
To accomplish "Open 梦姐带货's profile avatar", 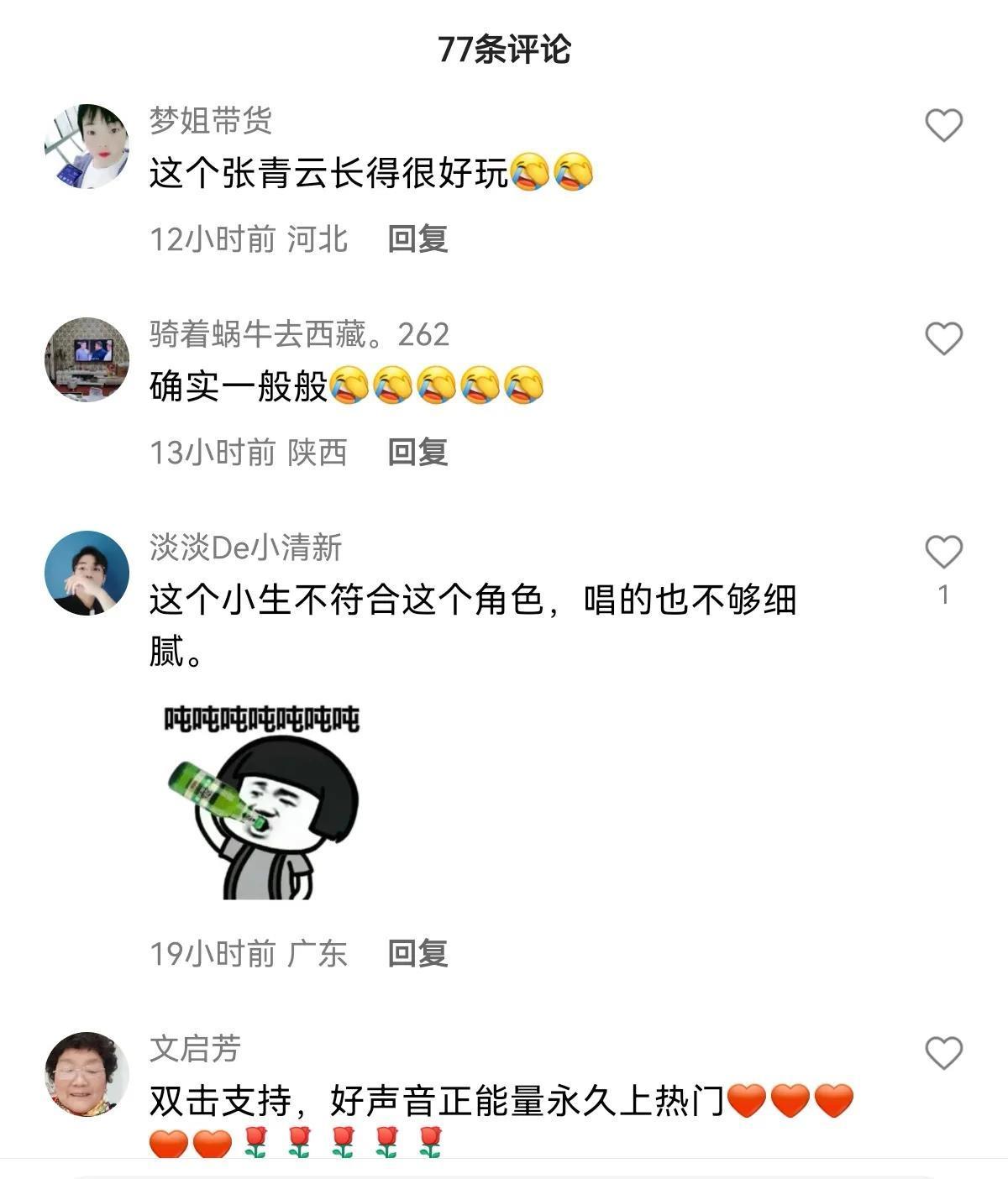I will tap(87, 146).
